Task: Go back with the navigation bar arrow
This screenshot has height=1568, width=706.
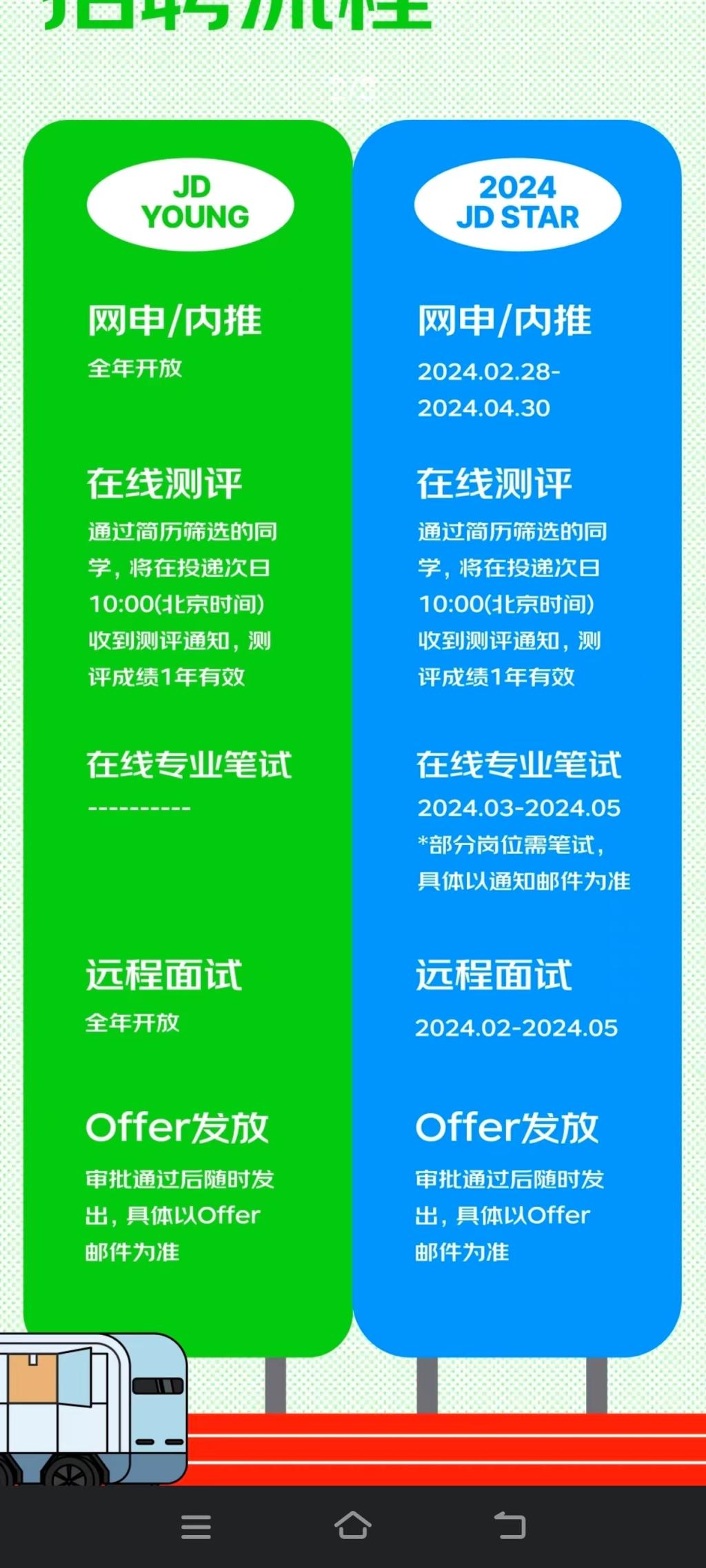Action: click(510, 1525)
